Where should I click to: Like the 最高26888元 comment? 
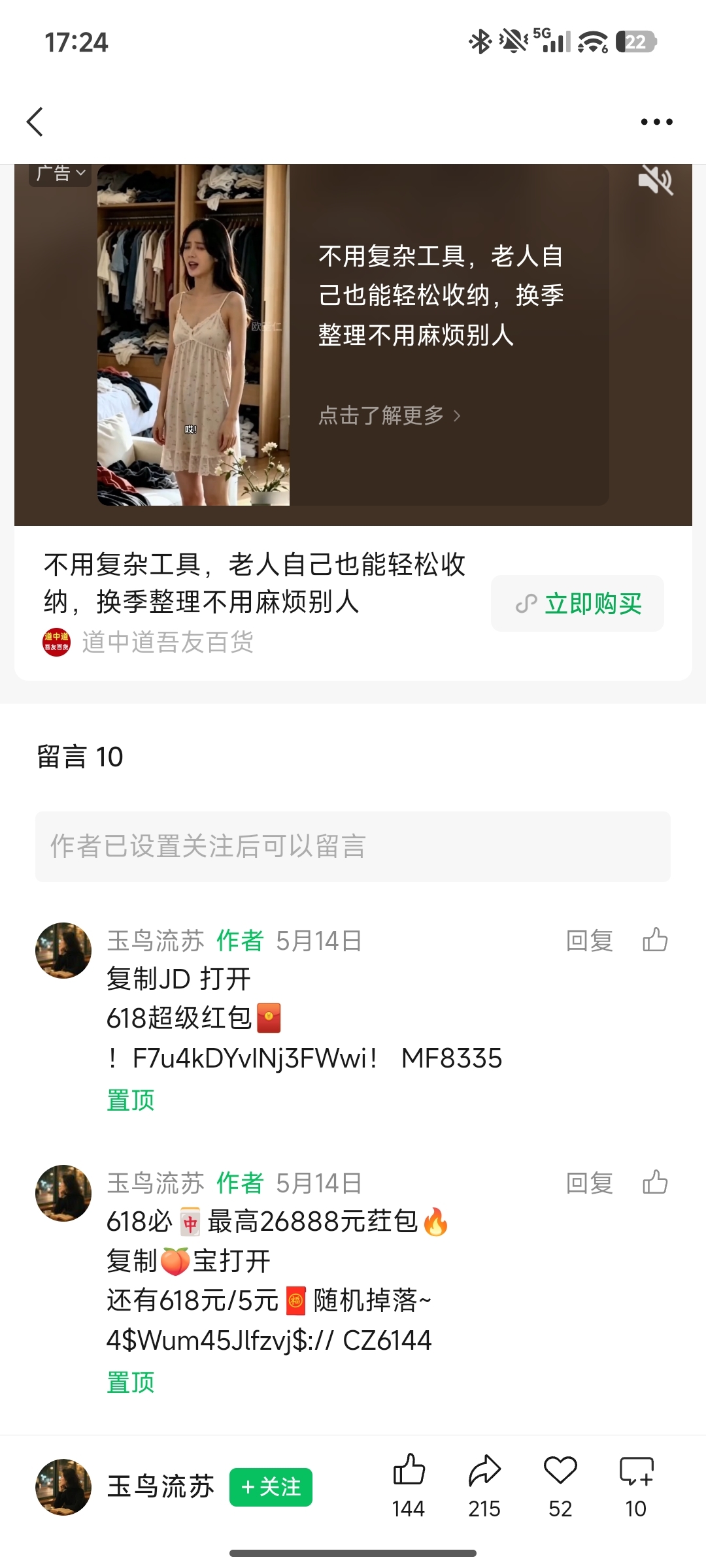click(x=655, y=1183)
